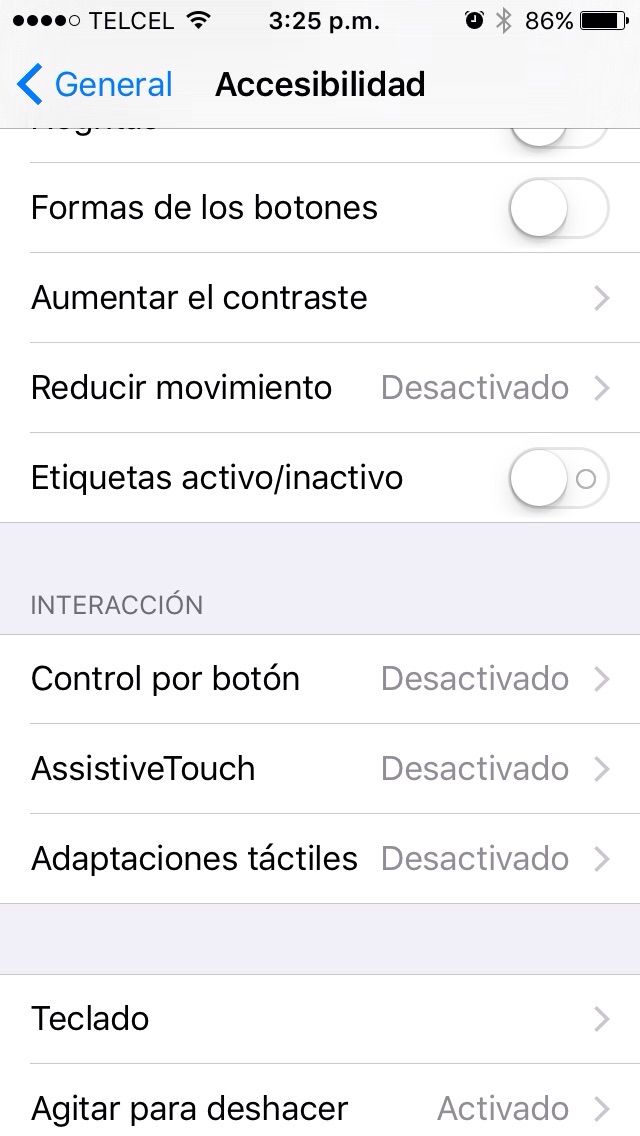Open Agitar para deshacer option
This screenshot has height=1136, width=640.
point(320,1108)
